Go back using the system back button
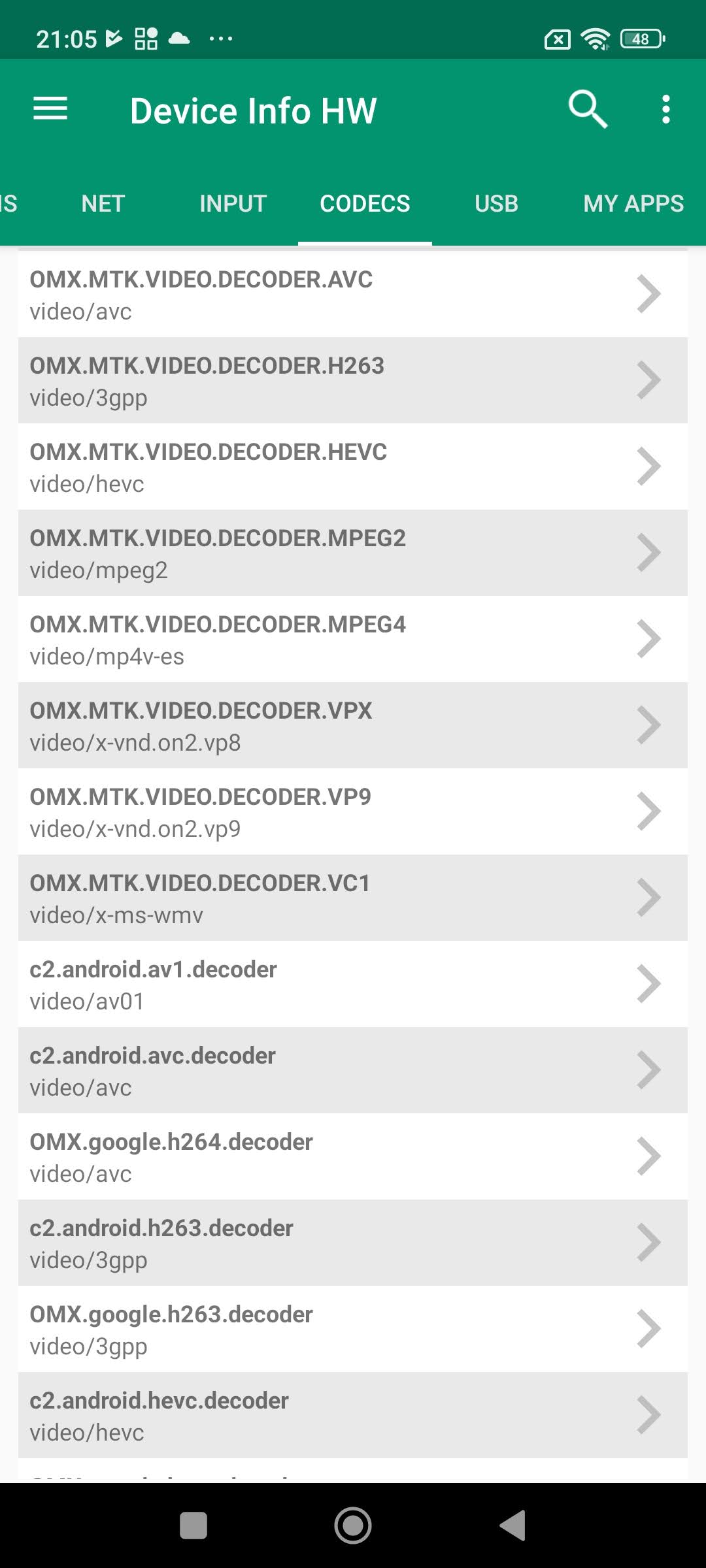The image size is (706, 1568). click(513, 1526)
